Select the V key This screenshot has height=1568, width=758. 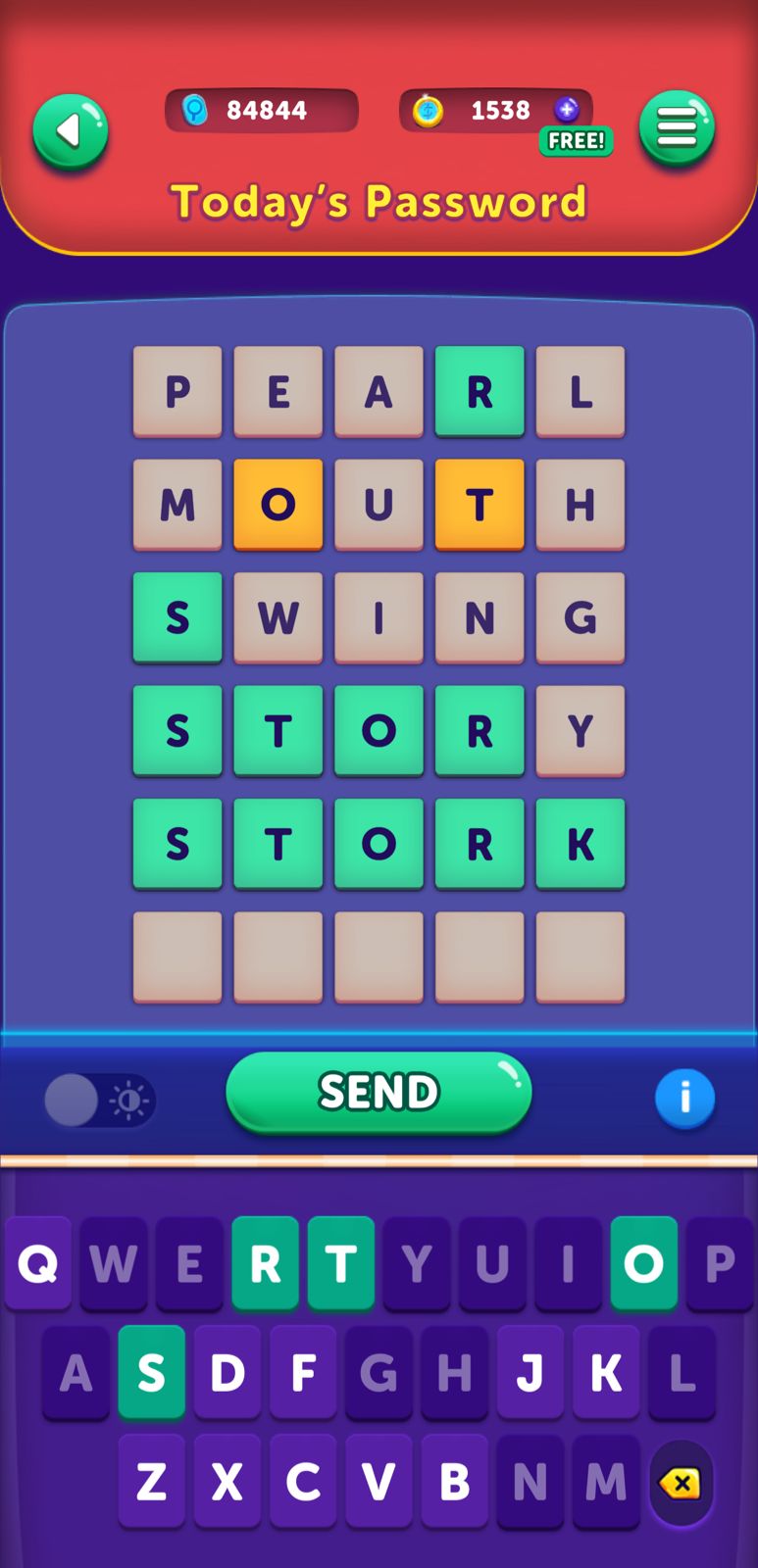click(x=379, y=1481)
